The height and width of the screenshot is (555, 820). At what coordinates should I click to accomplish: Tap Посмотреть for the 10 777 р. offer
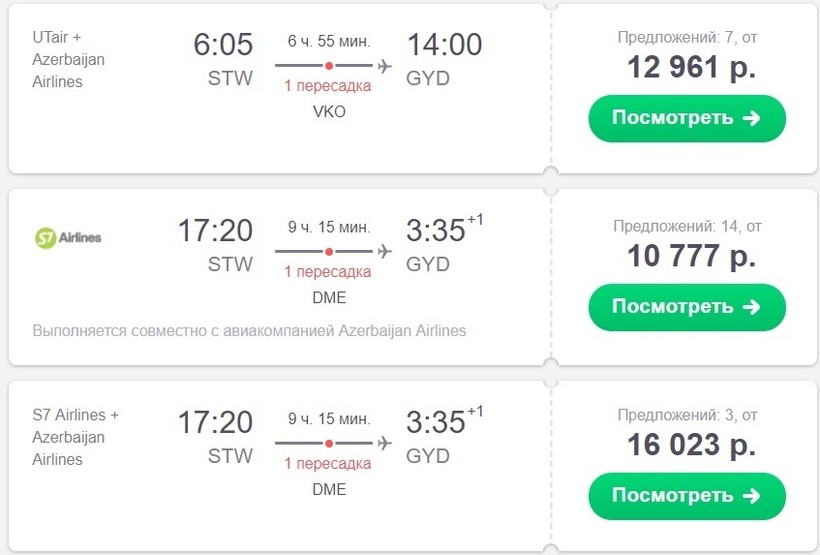686,307
